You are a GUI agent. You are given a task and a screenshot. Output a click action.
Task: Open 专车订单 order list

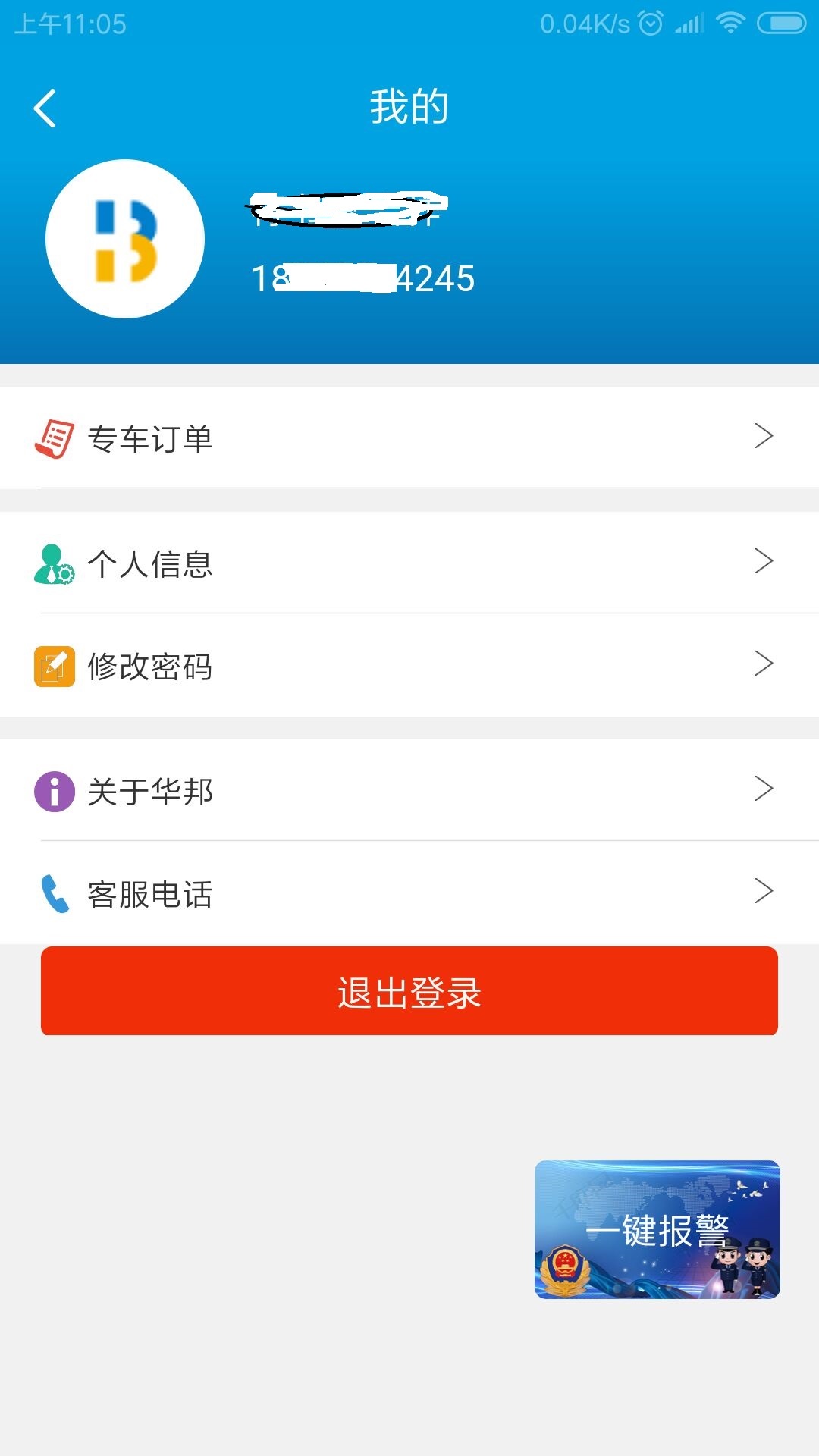(409, 438)
